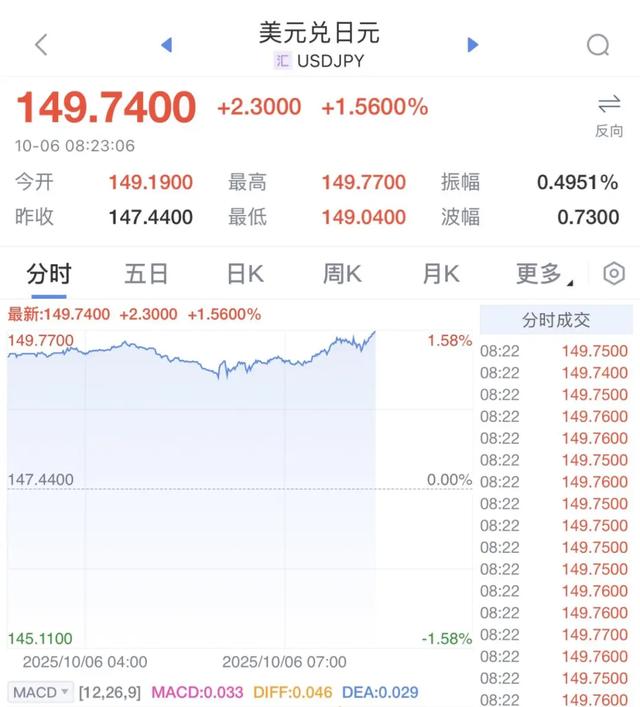Tap the 反向 reverse pair button
This screenshot has width=640, height=707.
coord(608,116)
